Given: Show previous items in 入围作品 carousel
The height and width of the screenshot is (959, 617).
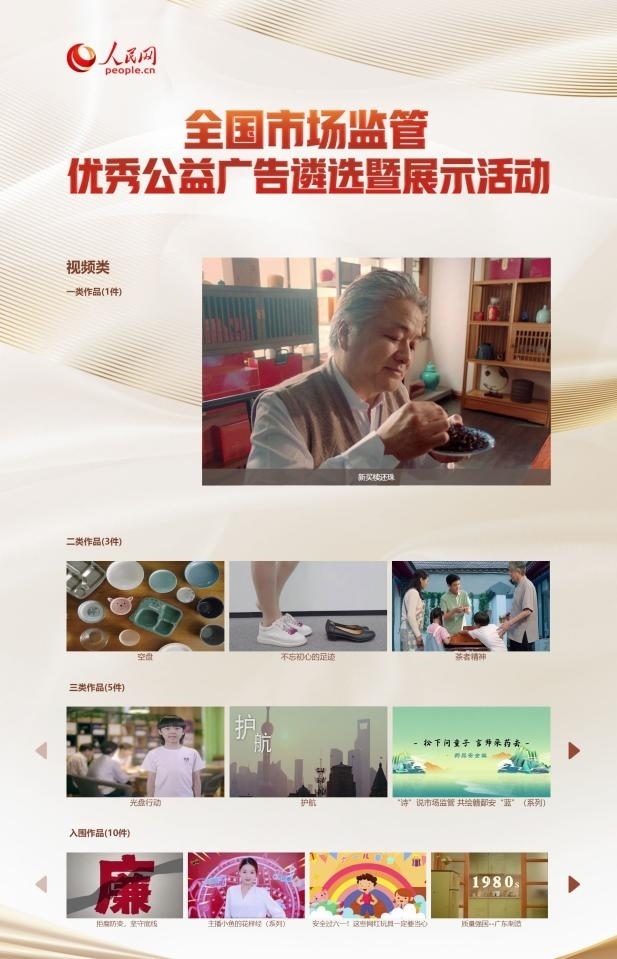Looking at the screenshot, I should [41, 884].
